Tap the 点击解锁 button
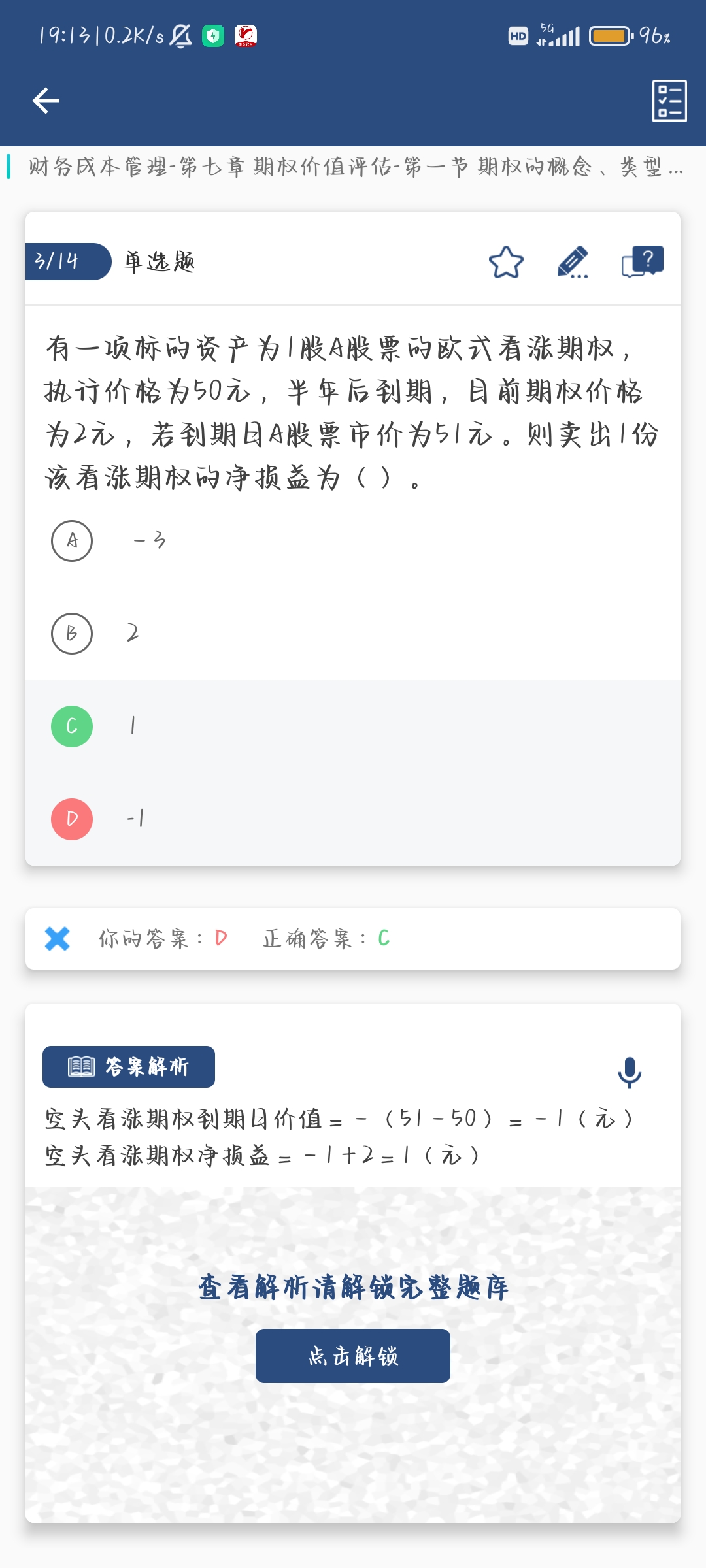Image resolution: width=706 pixels, height=1568 pixels. (x=353, y=1356)
